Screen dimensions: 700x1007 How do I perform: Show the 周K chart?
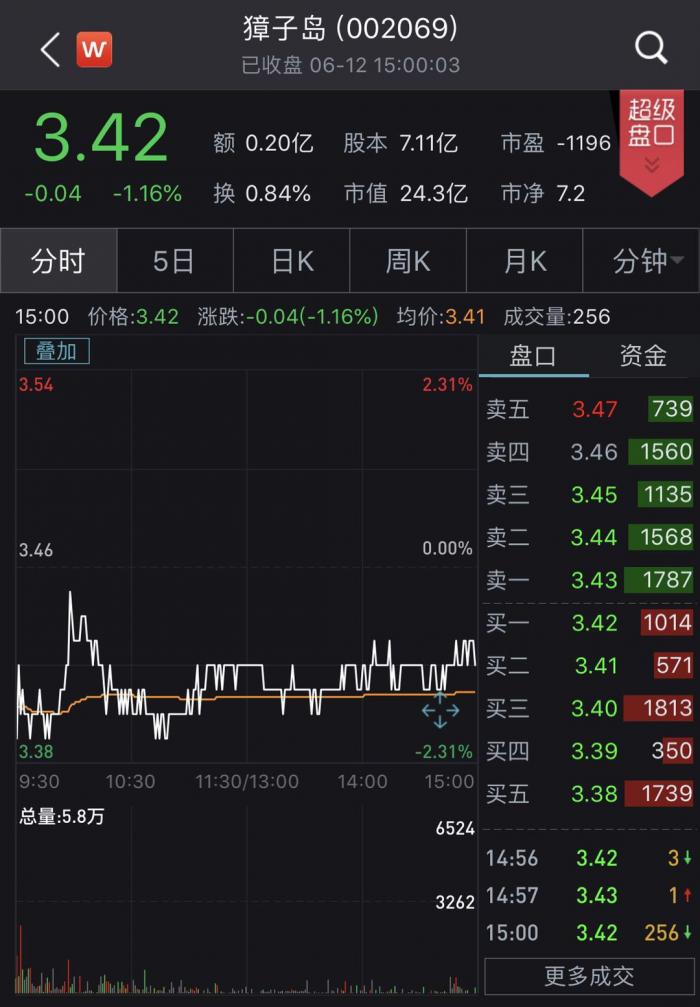(x=407, y=261)
